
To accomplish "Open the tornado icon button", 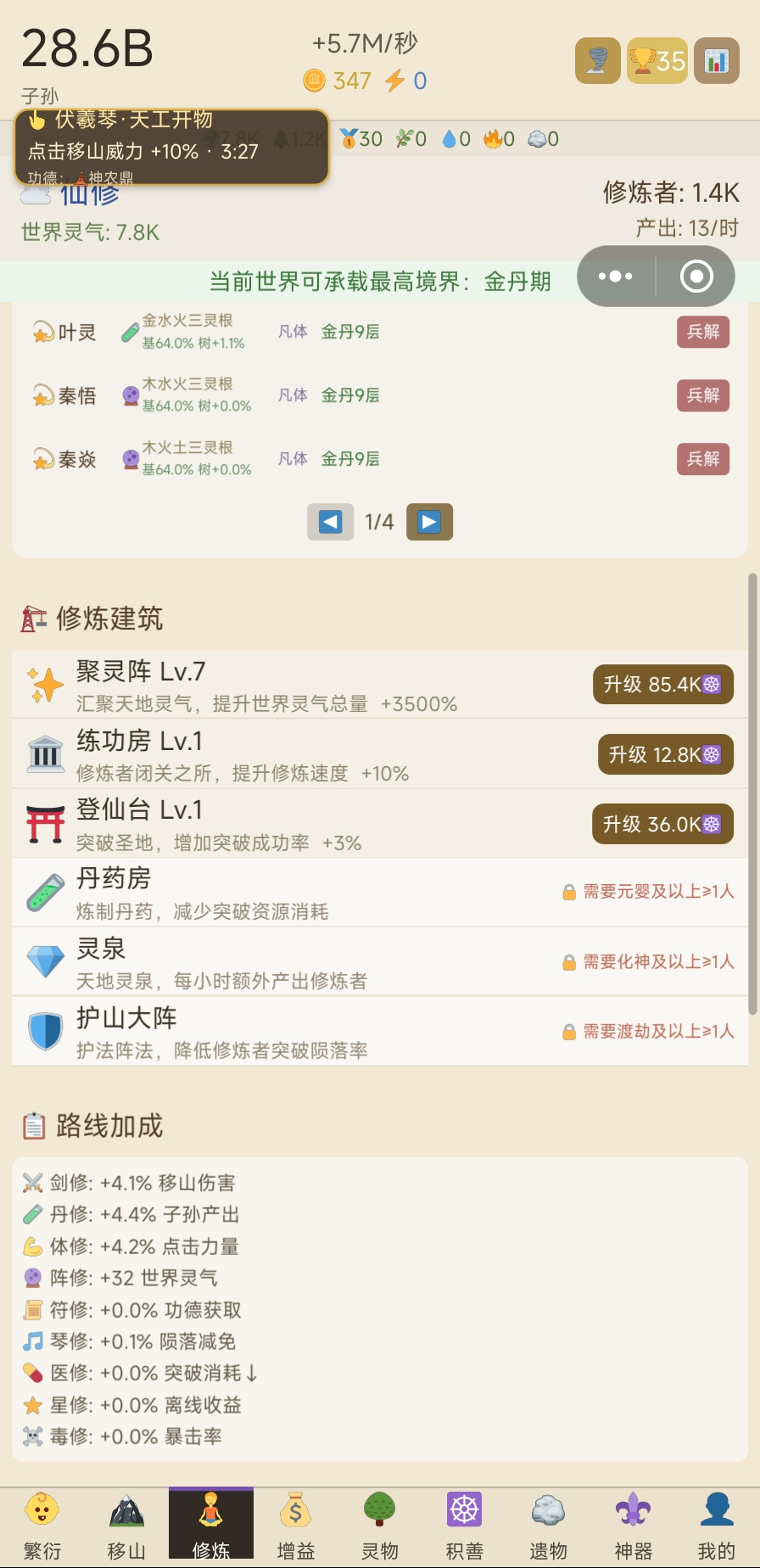I will point(598,61).
